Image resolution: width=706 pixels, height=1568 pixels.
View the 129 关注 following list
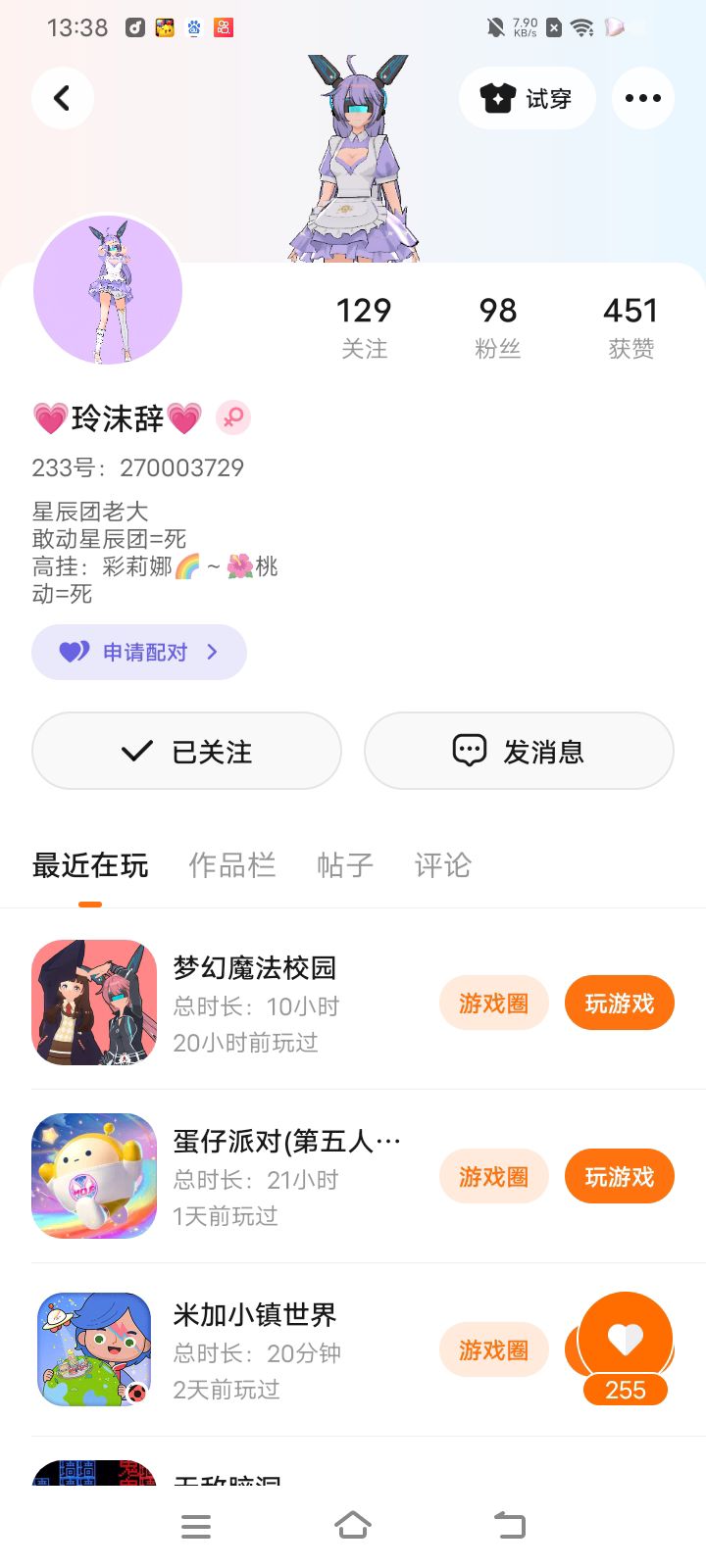tap(364, 327)
